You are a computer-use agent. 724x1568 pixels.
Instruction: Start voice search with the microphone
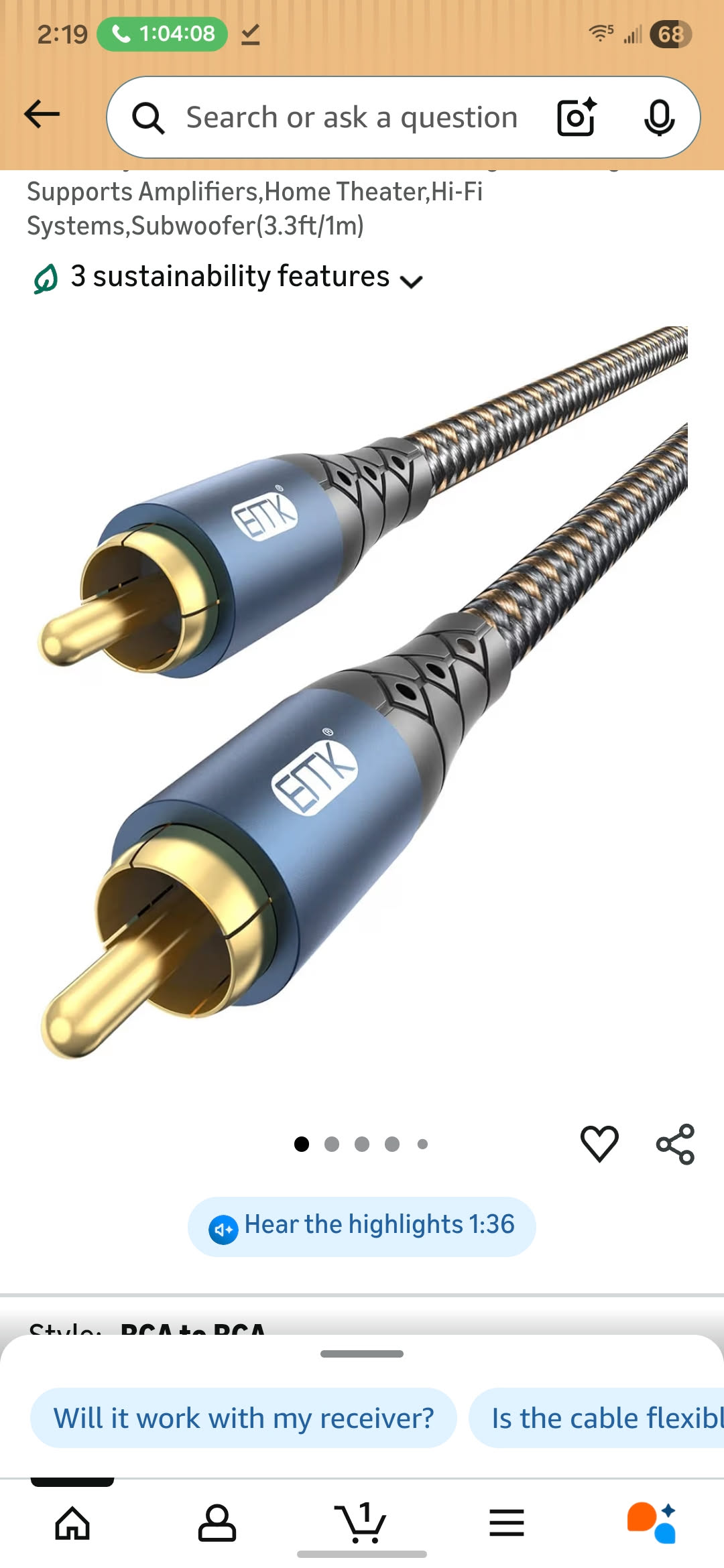pyautogui.click(x=659, y=117)
